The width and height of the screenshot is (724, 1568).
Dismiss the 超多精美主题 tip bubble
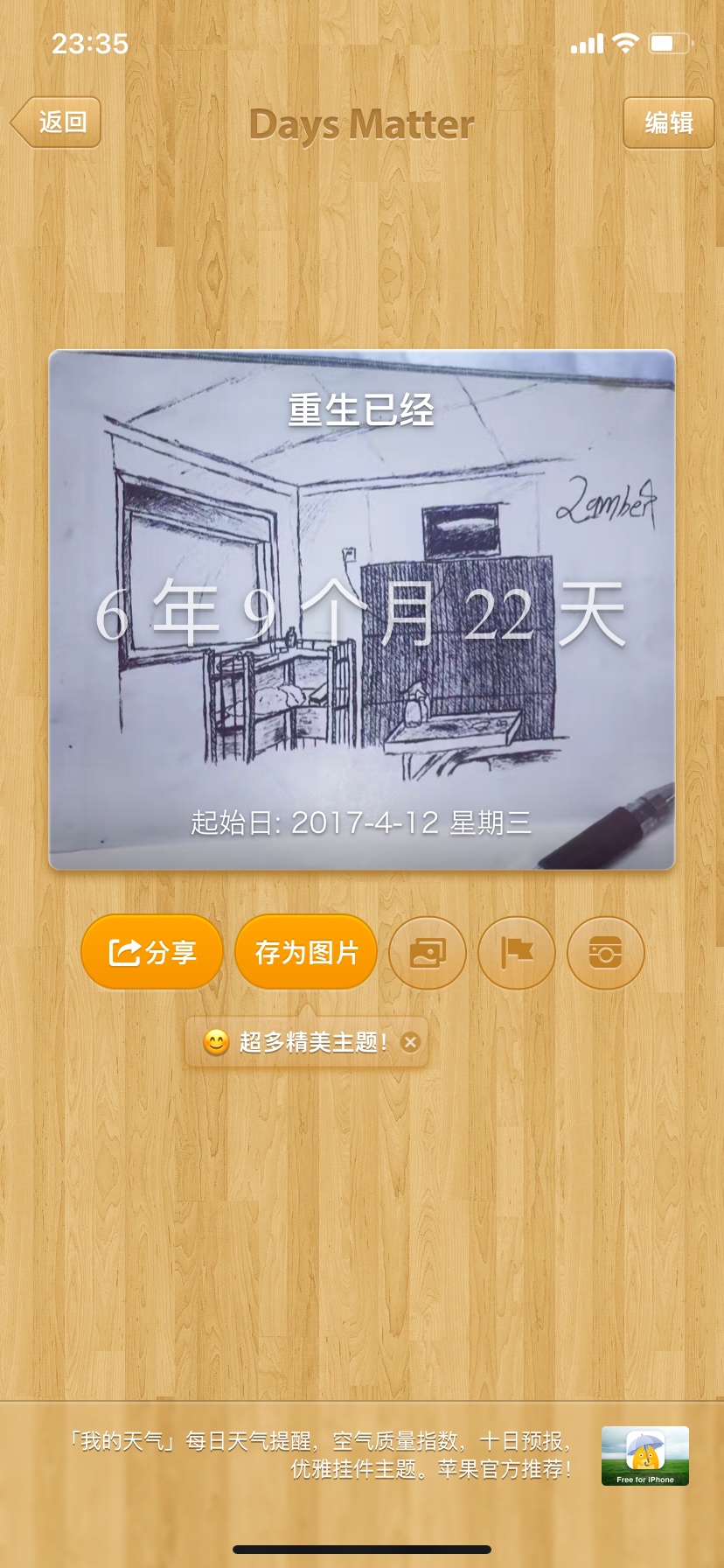click(x=410, y=1042)
